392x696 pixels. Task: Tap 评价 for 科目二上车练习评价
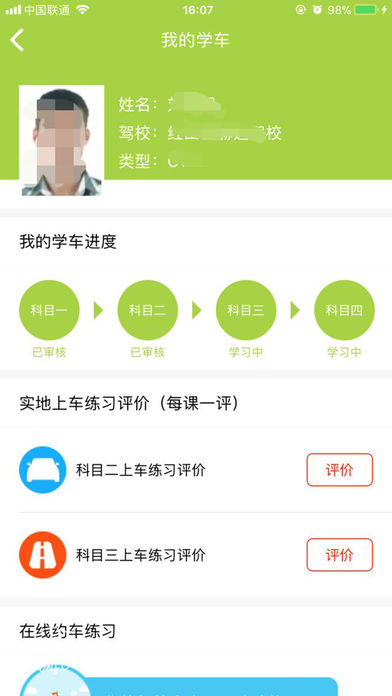click(x=340, y=470)
